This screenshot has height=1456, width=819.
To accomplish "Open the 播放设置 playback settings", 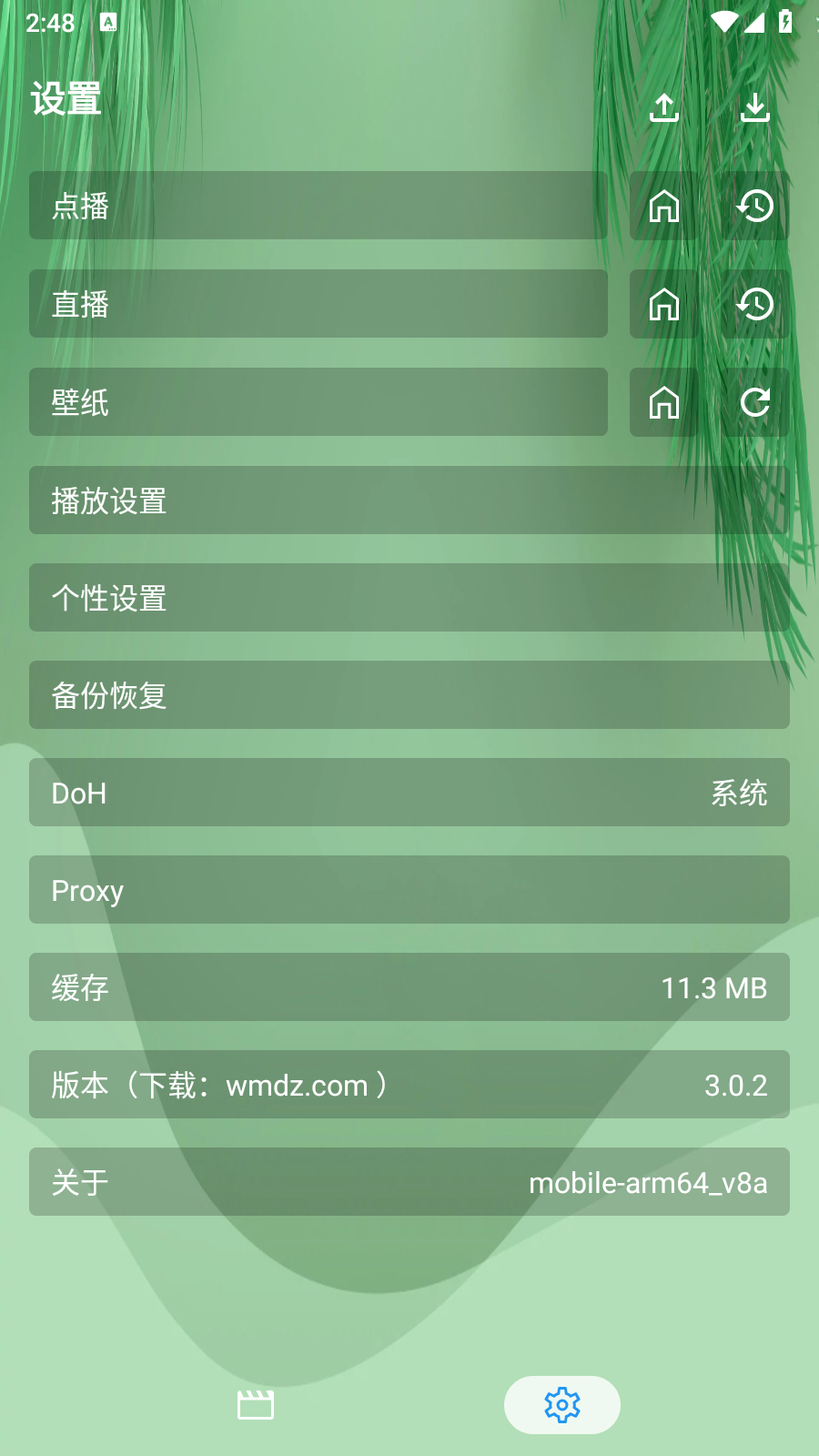I will coord(409,500).
